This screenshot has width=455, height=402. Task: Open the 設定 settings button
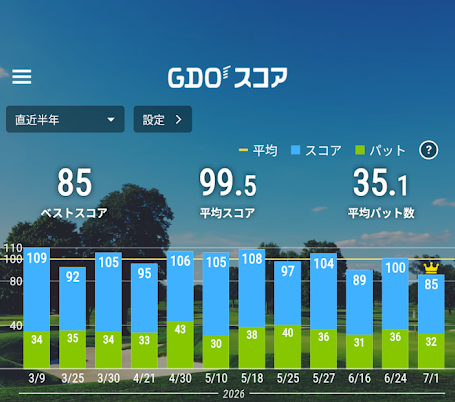coord(163,119)
